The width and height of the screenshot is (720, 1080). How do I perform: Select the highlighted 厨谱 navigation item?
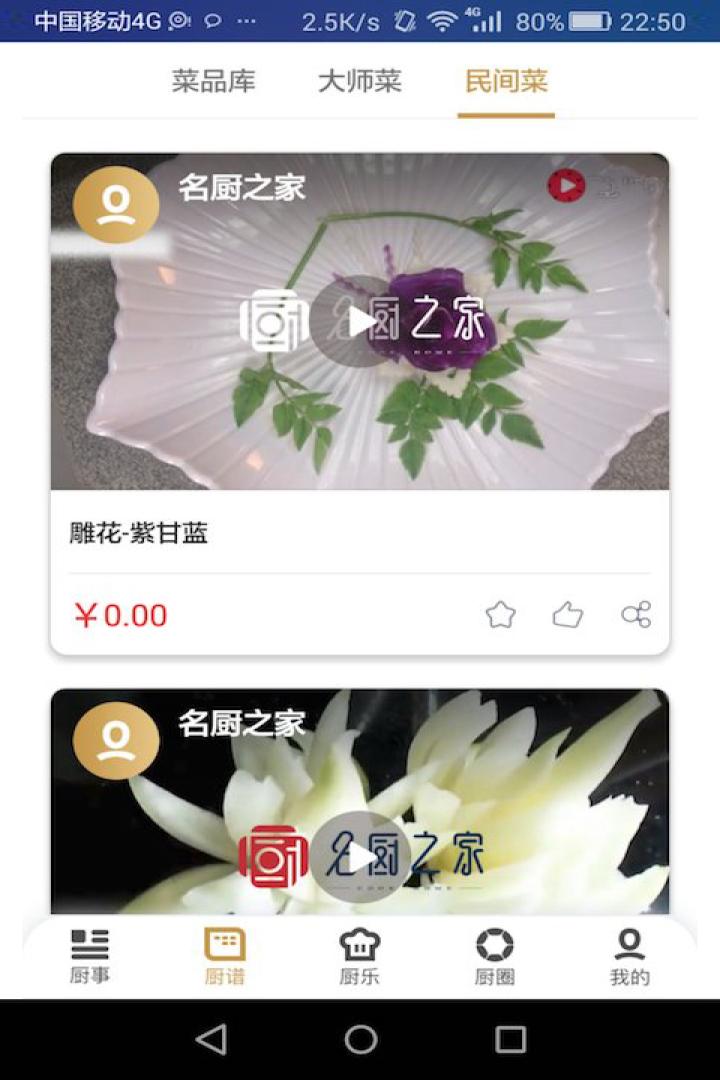(x=222, y=952)
